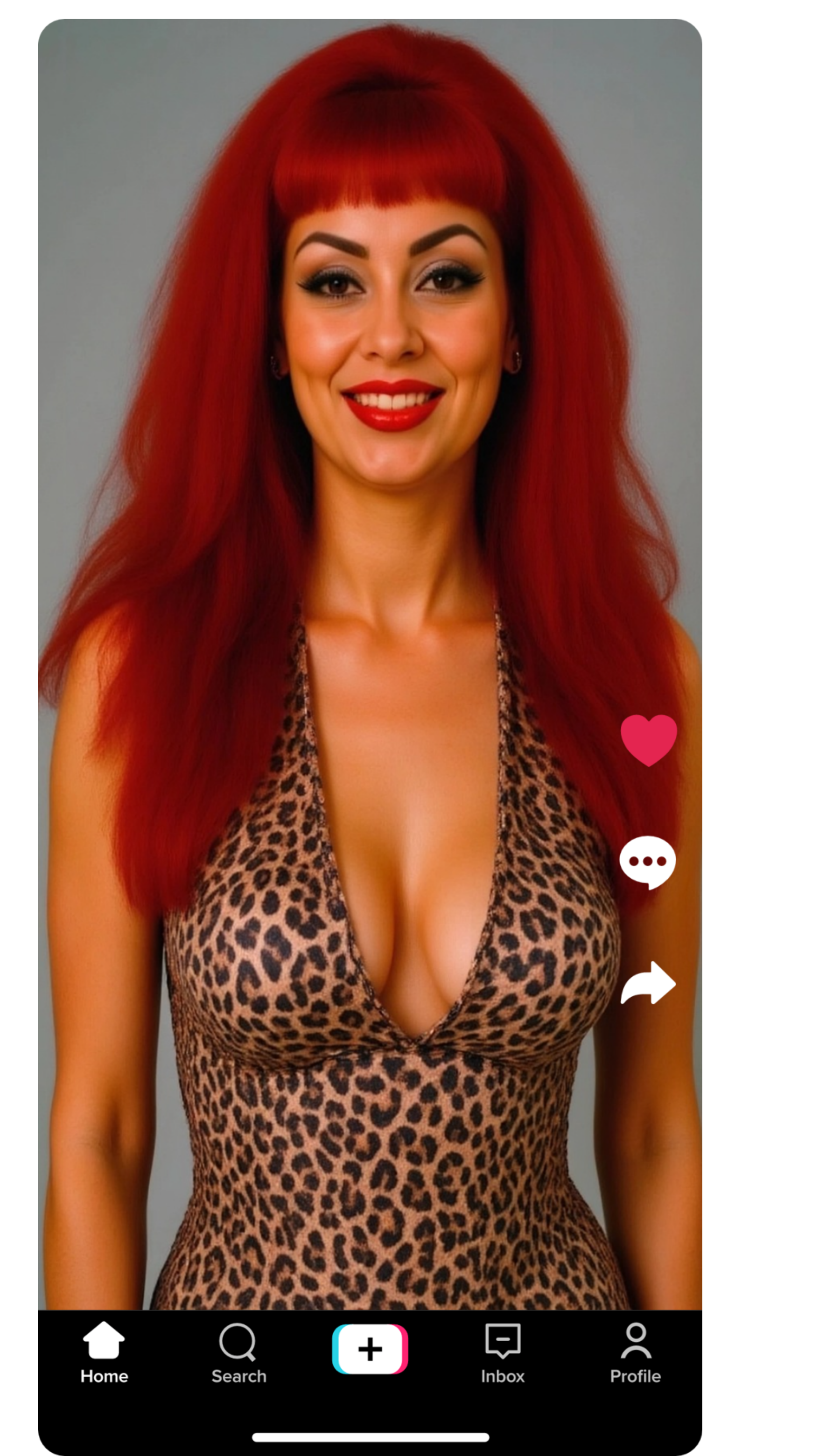Share this video using the arrow icon
Viewport: 819px width, 1456px height.
coord(648,984)
